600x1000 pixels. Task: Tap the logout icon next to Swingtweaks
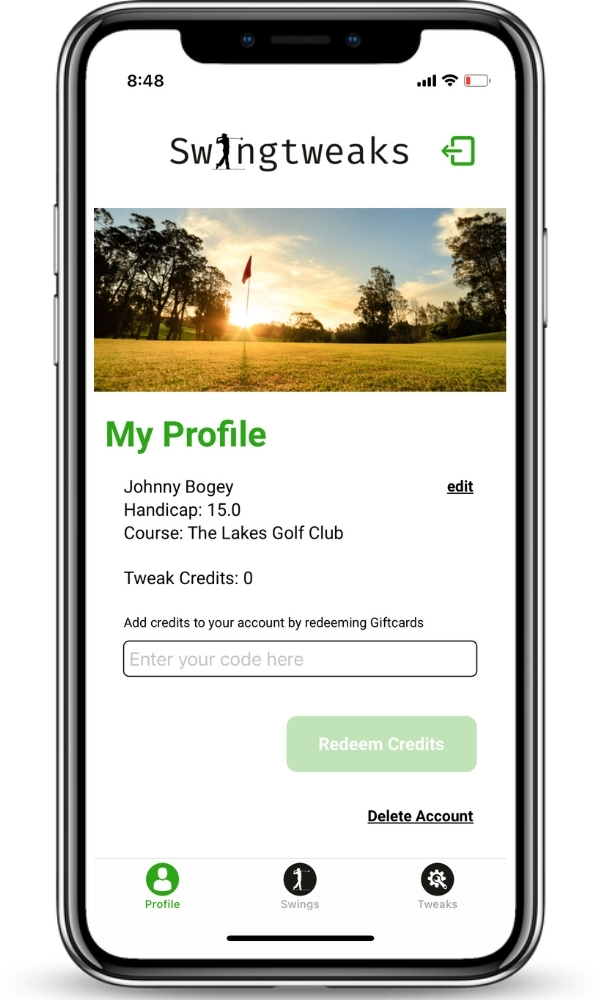pos(458,151)
